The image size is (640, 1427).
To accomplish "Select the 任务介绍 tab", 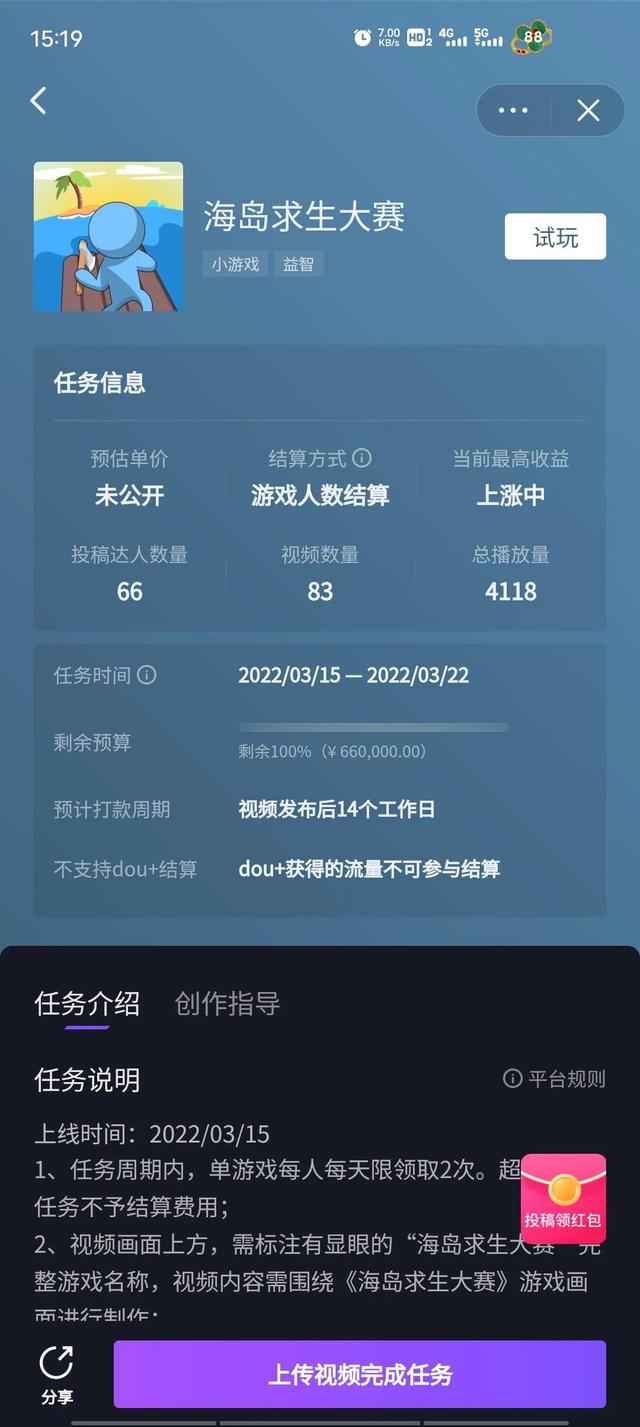I will point(87,1004).
